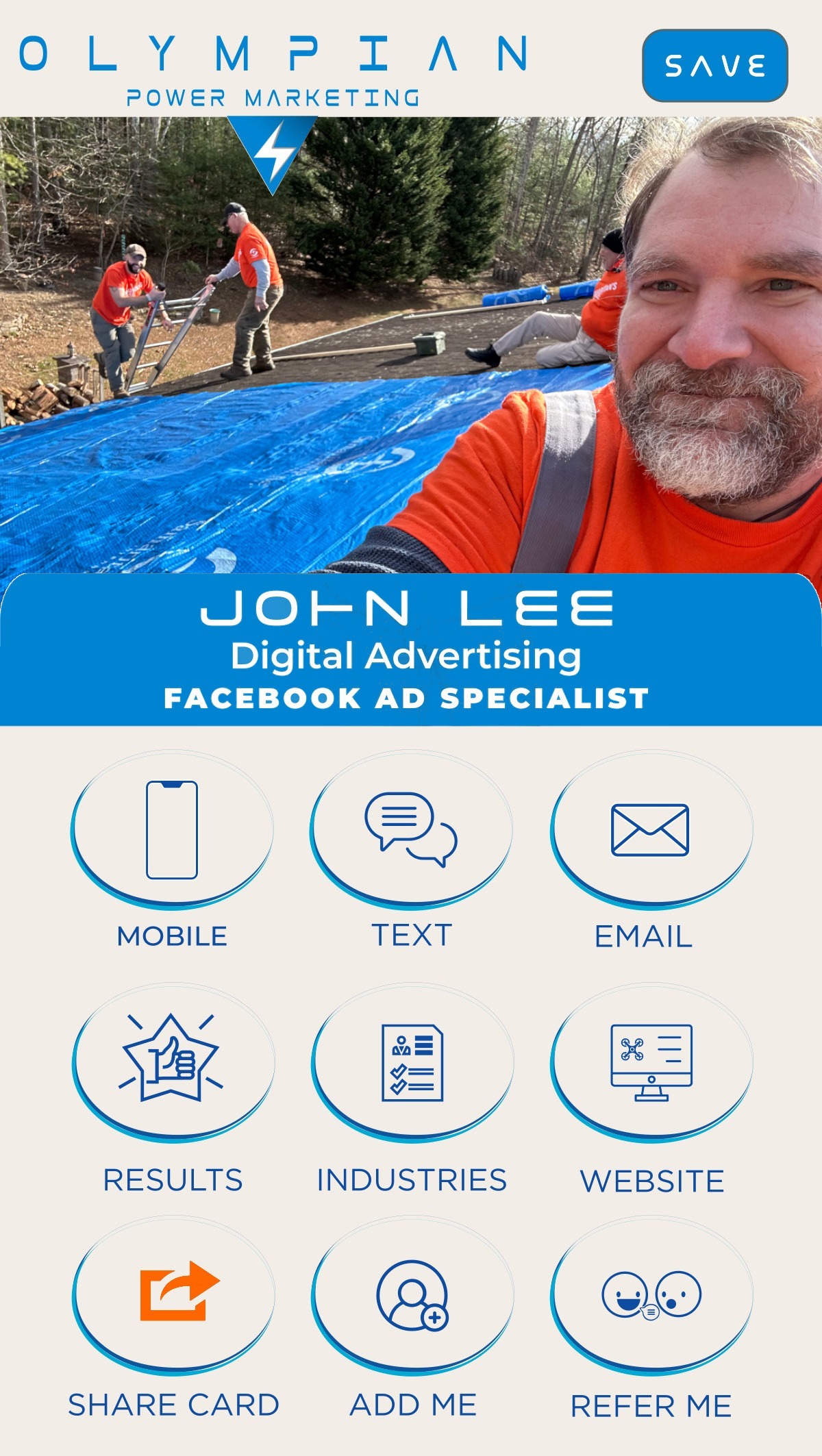This screenshot has width=822, height=1456.
Task: Open the INDUSTRIES list
Action: tap(412, 1062)
